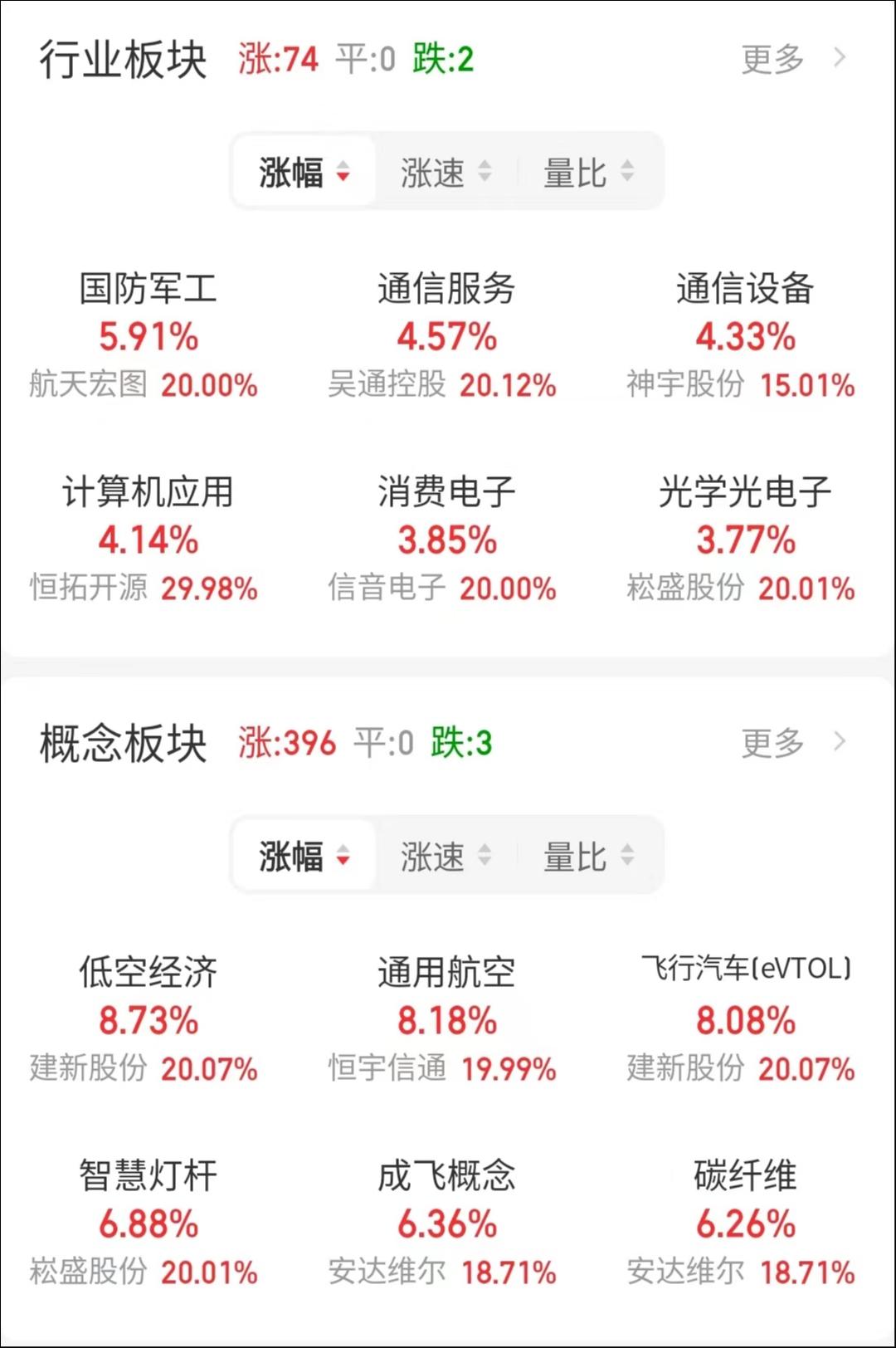896x1348 pixels.
Task: Open 更多 for 行业板块
Action: [792, 59]
